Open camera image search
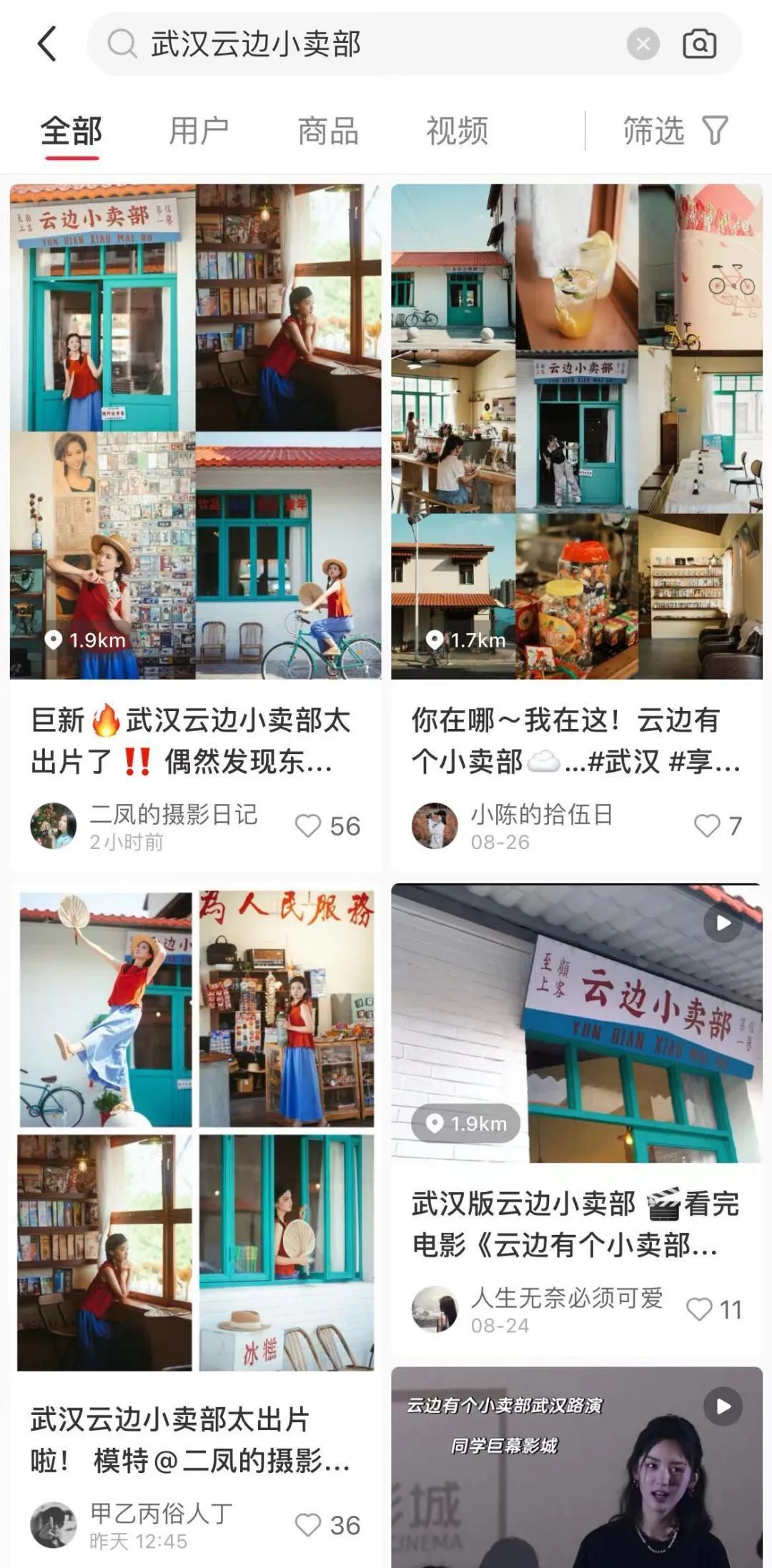Viewport: 772px width, 1568px height. click(699, 44)
